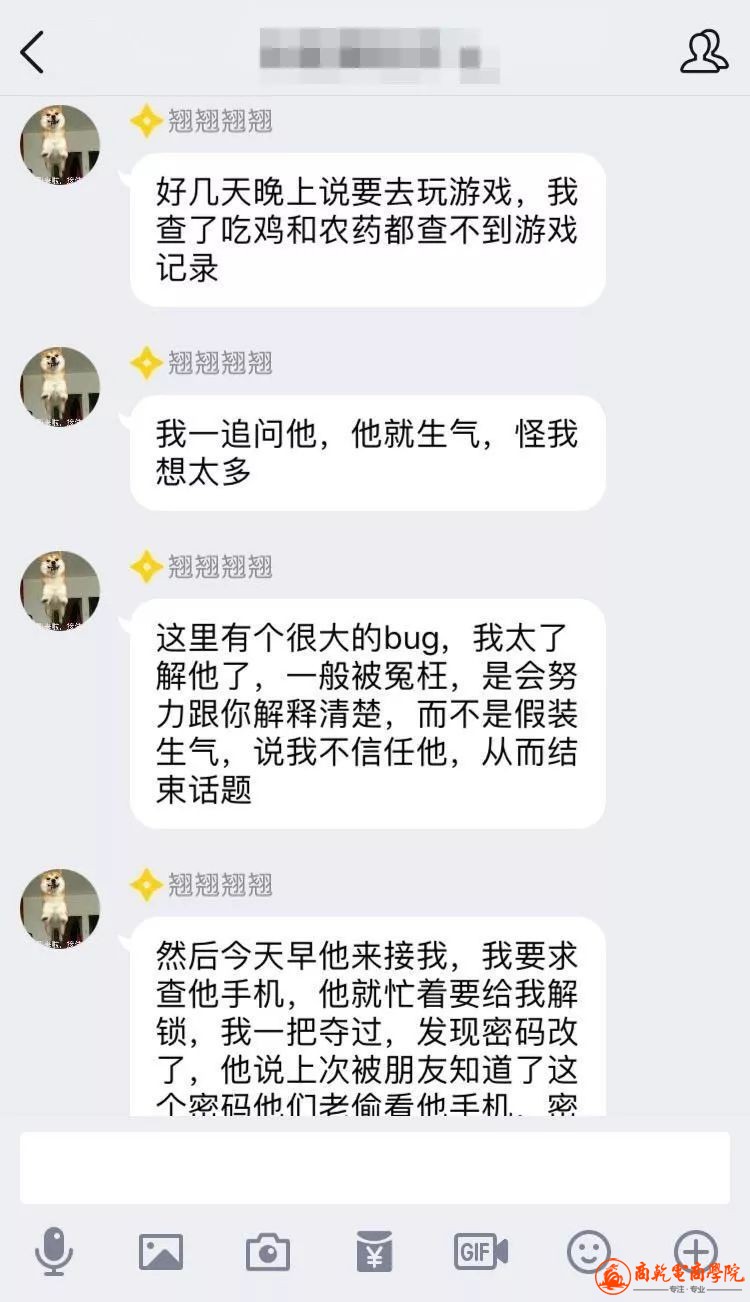Open the GIF video option
The image size is (750, 1302).
[x=481, y=1251]
